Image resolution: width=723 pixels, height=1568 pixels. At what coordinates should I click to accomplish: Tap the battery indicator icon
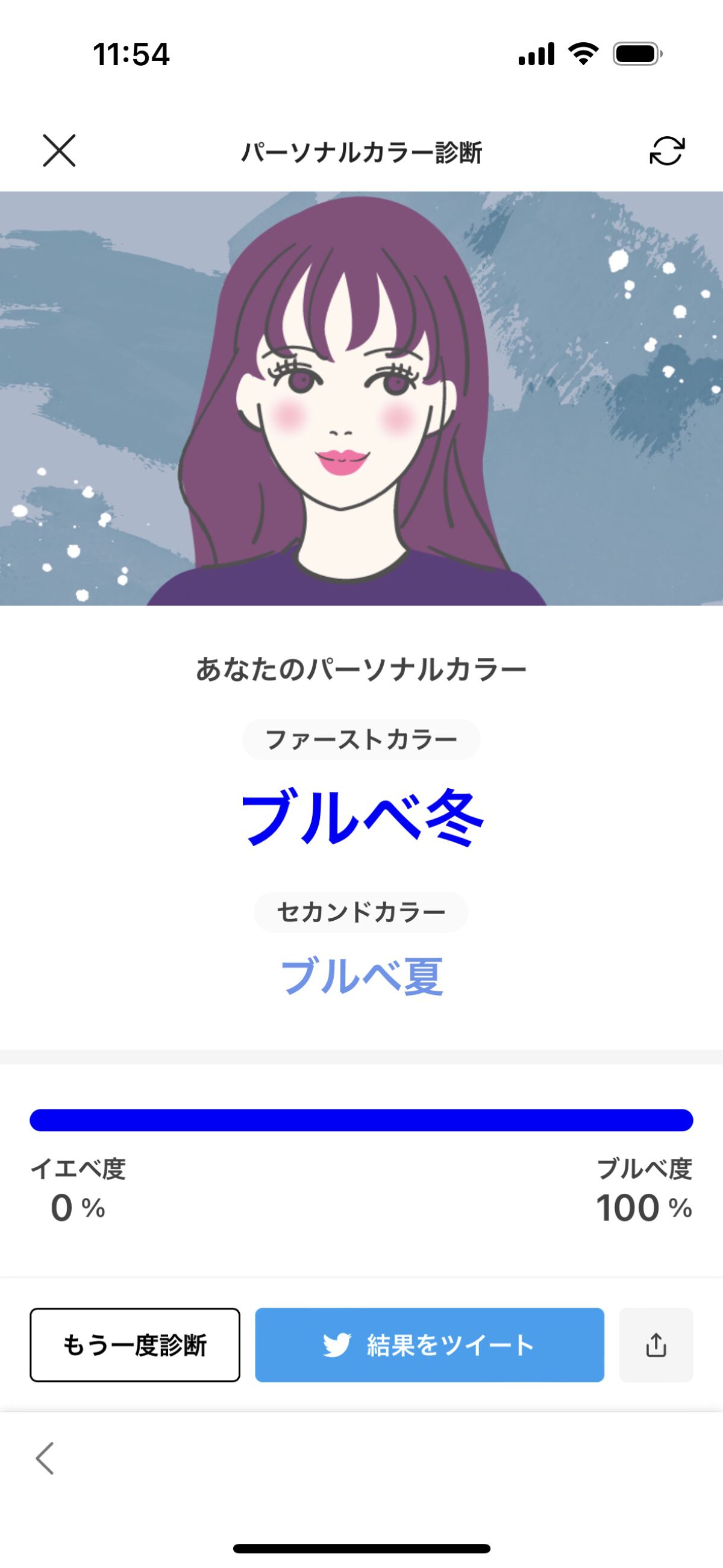pyautogui.click(x=636, y=54)
